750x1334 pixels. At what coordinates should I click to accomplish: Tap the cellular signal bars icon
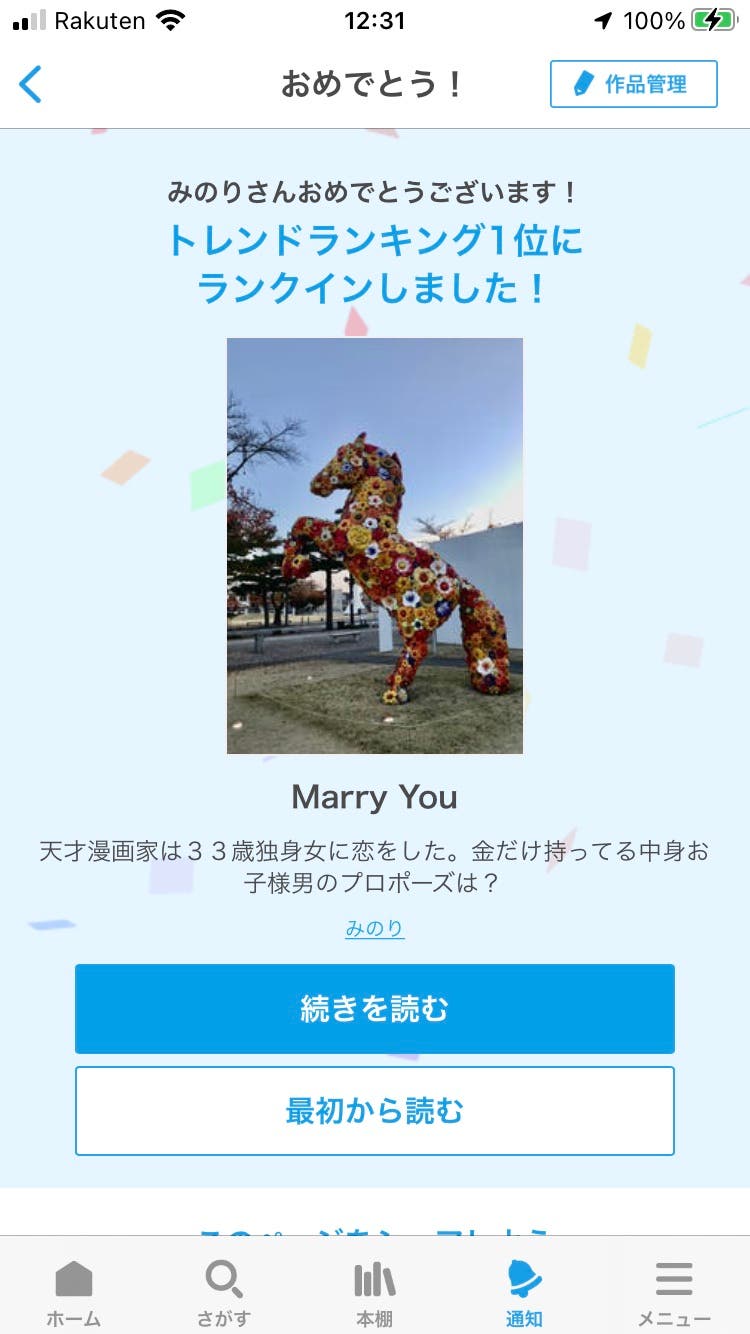(x=27, y=18)
